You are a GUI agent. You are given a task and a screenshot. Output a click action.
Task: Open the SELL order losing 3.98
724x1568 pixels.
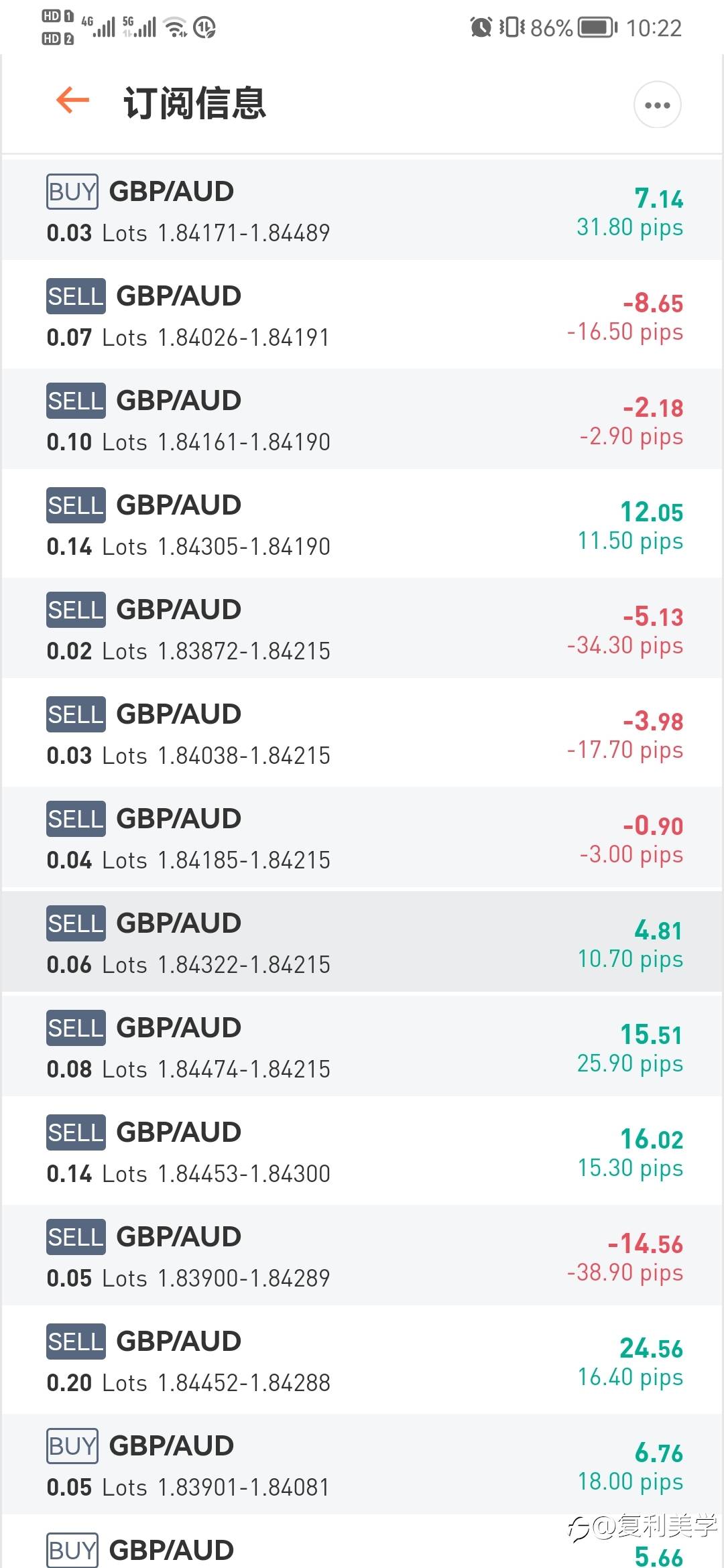[x=362, y=732]
